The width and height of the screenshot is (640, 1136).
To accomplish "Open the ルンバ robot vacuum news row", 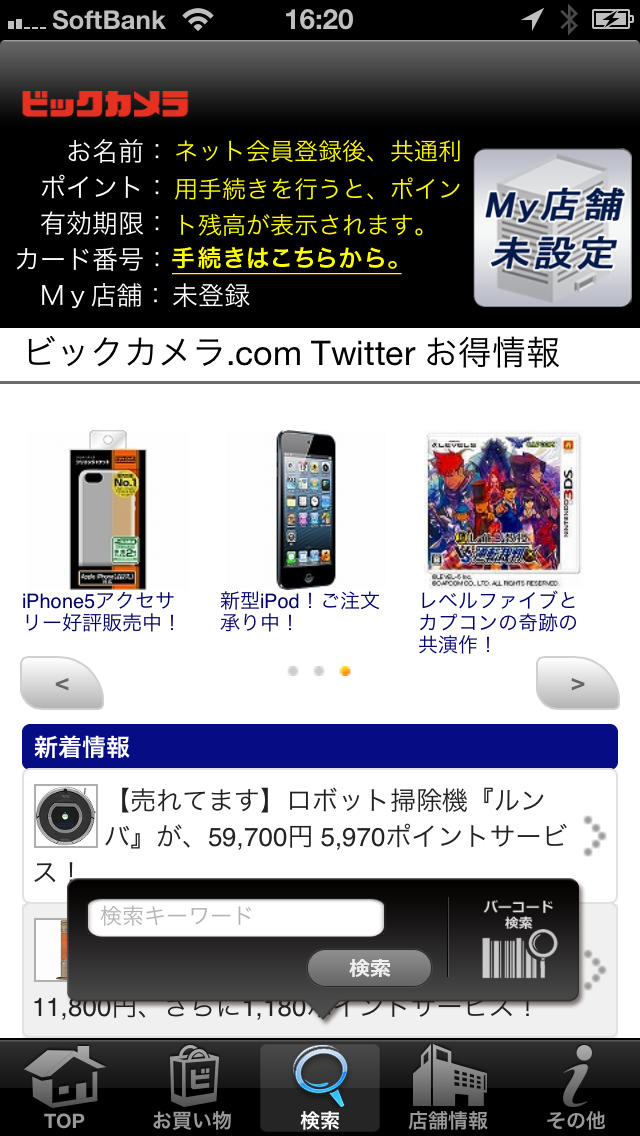I will (320, 835).
